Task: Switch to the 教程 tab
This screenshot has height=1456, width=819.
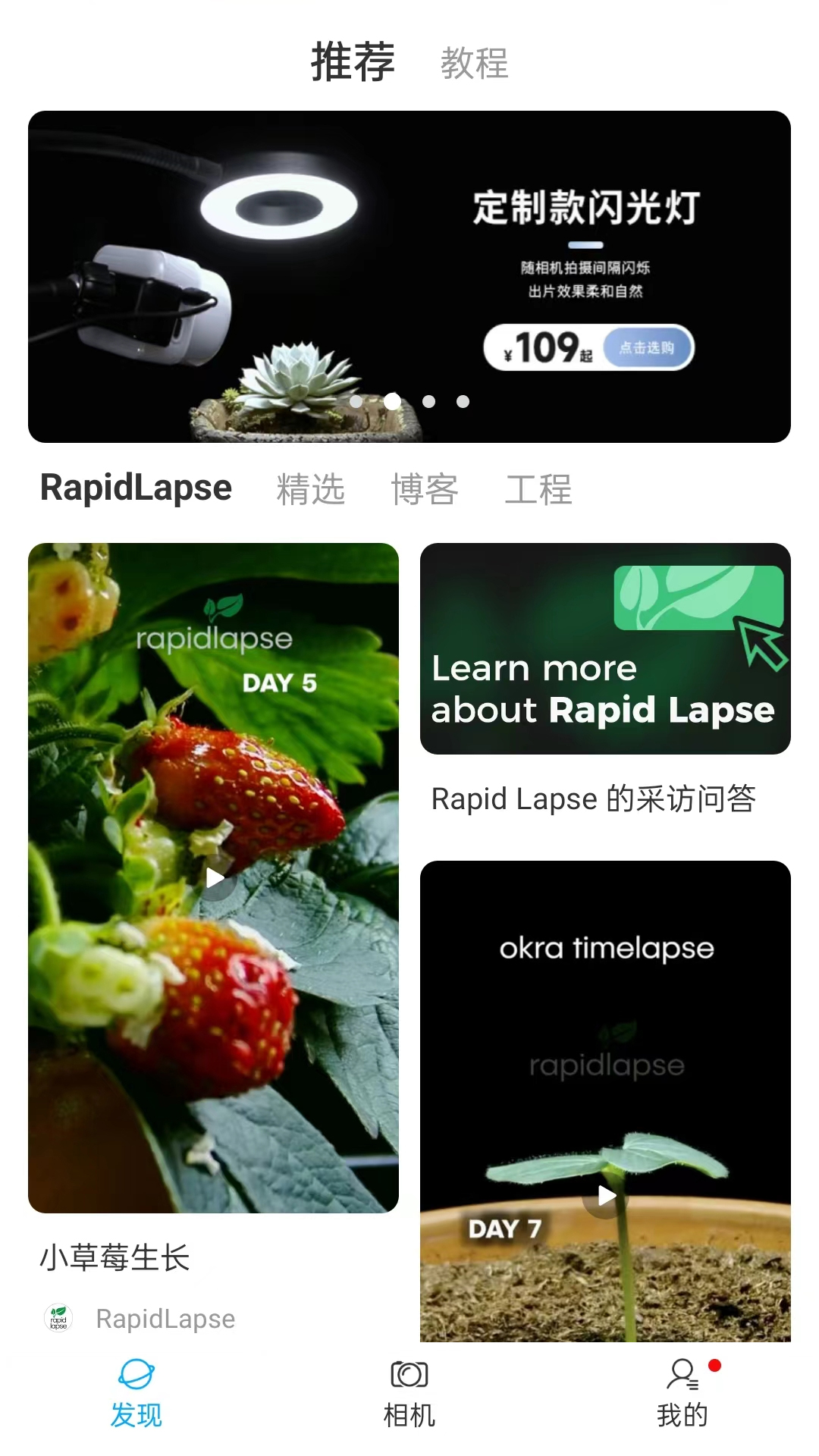Action: pyautogui.click(x=474, y=63)
